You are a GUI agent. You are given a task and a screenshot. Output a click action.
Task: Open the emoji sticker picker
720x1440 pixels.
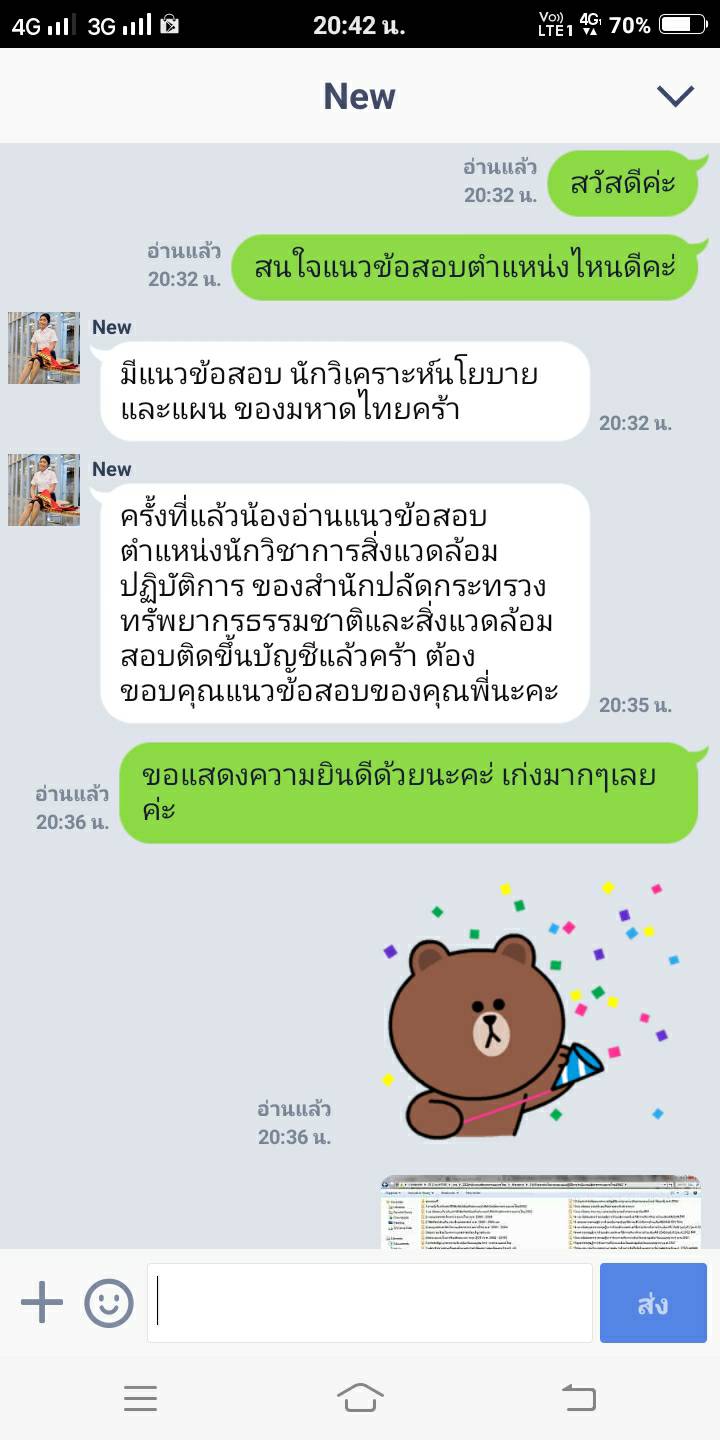pos(109,1303)
